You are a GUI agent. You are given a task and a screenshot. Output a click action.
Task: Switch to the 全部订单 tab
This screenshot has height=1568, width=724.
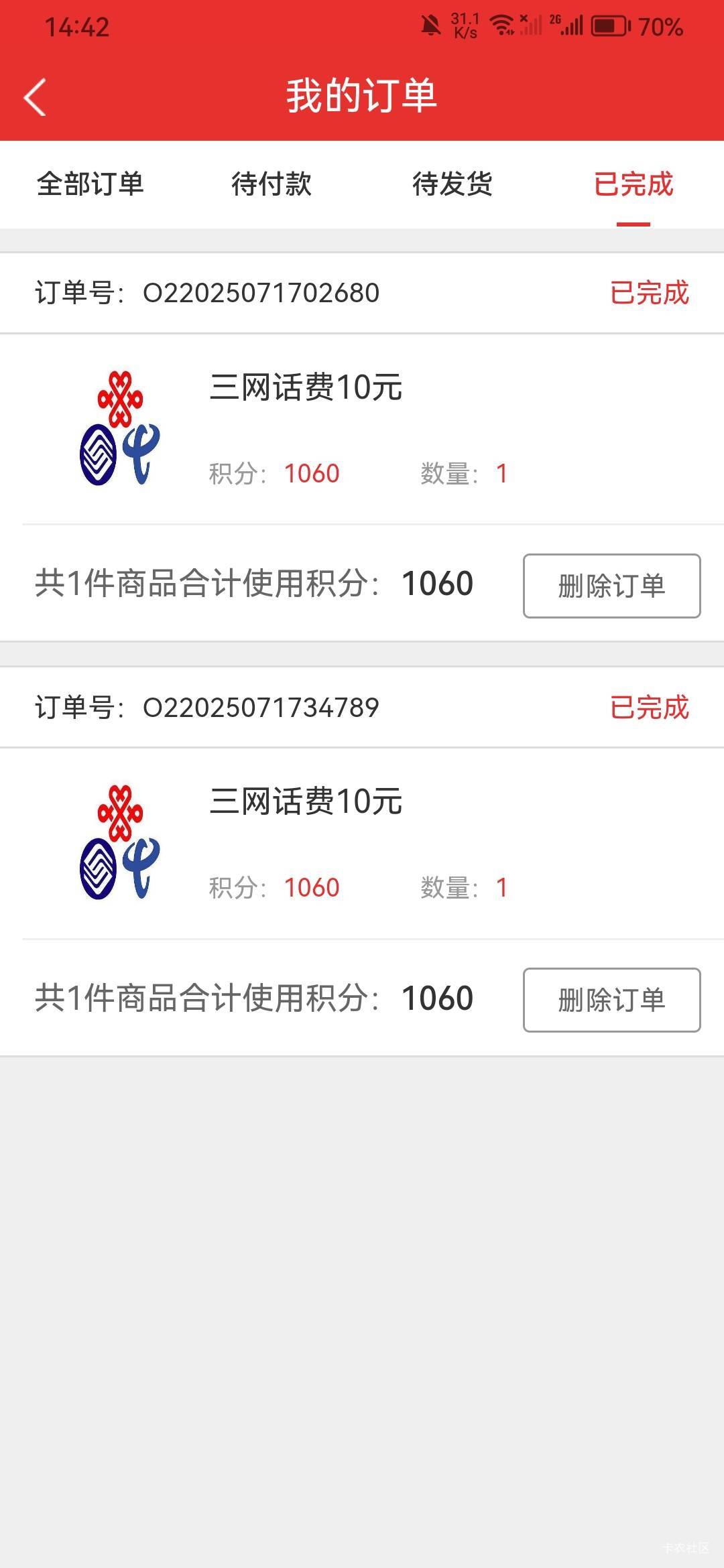(90, 184)
